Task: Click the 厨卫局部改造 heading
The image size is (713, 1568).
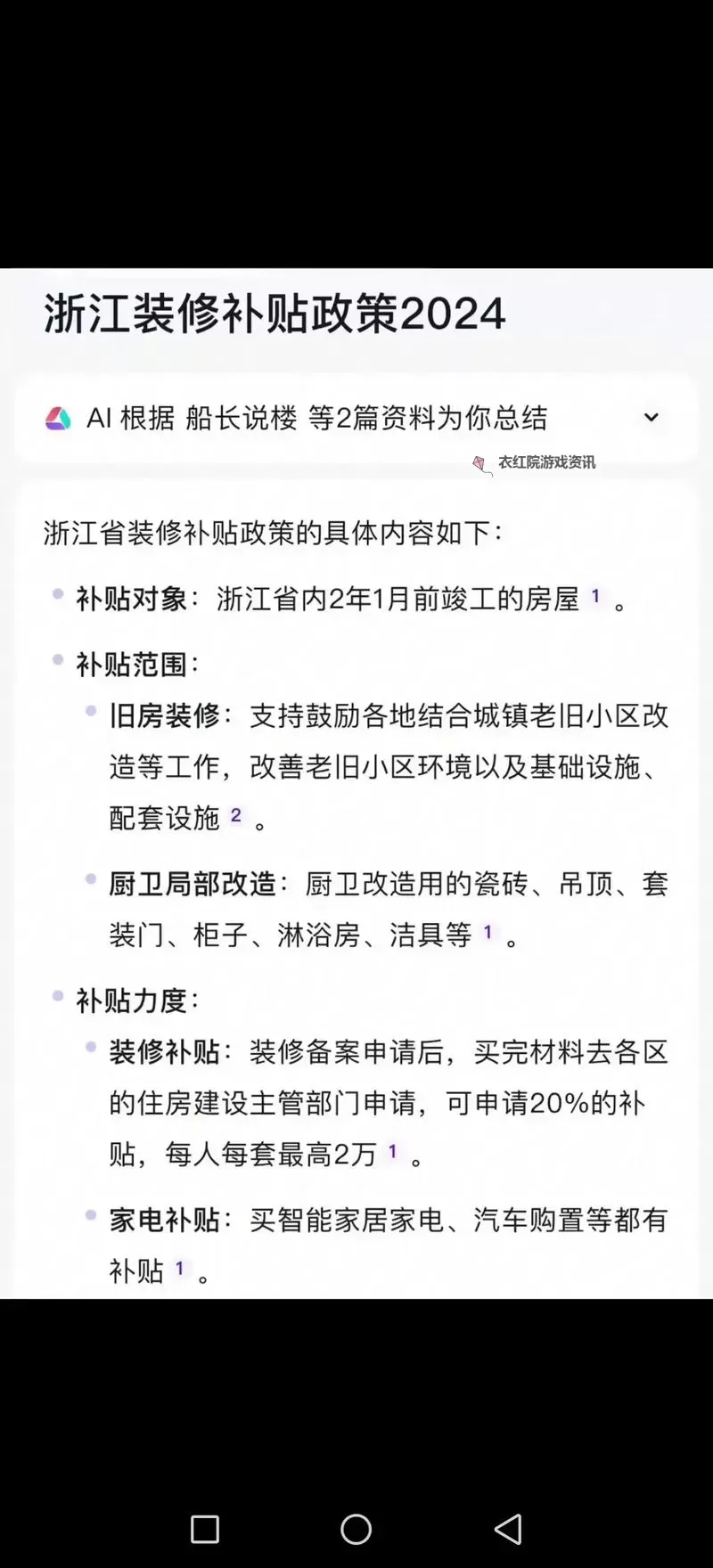Action: pos(192,884)
